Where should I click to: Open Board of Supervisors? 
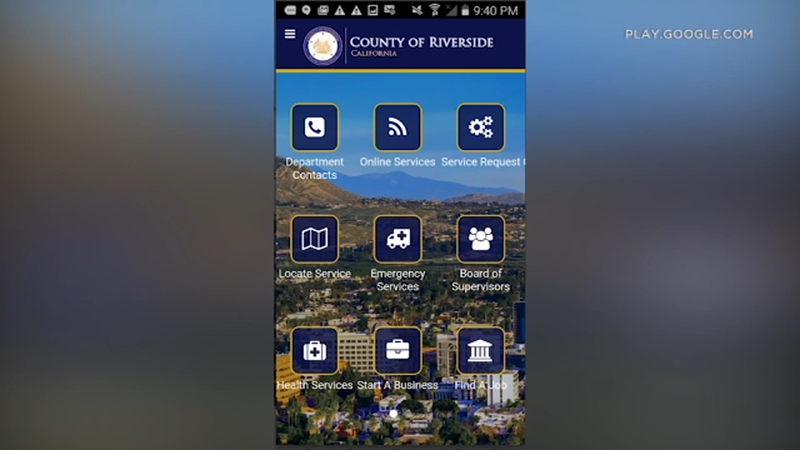click(481, 240)
